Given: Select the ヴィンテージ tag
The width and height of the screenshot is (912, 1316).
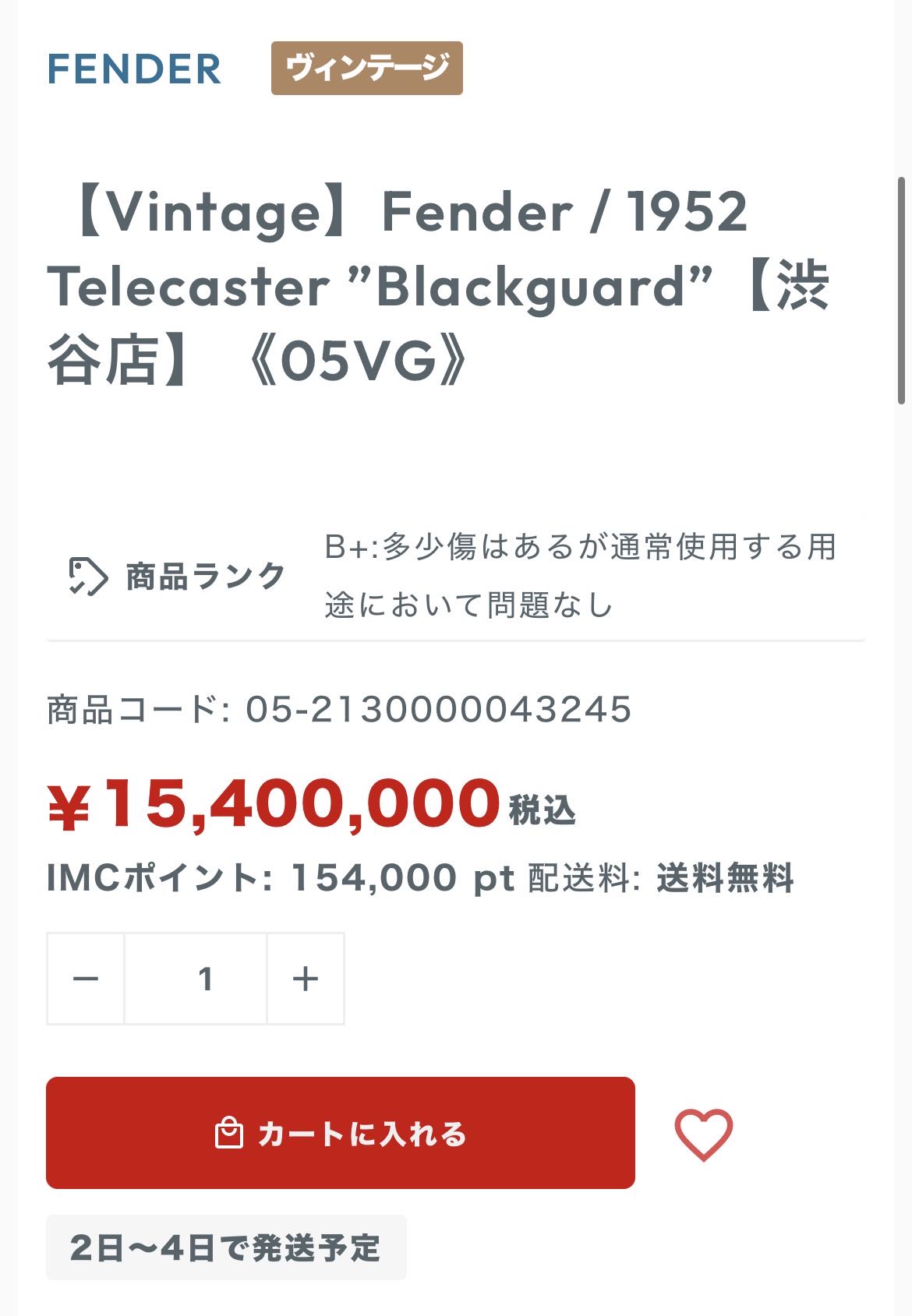Looking at the screenshot, I should [x=366, y=69].
